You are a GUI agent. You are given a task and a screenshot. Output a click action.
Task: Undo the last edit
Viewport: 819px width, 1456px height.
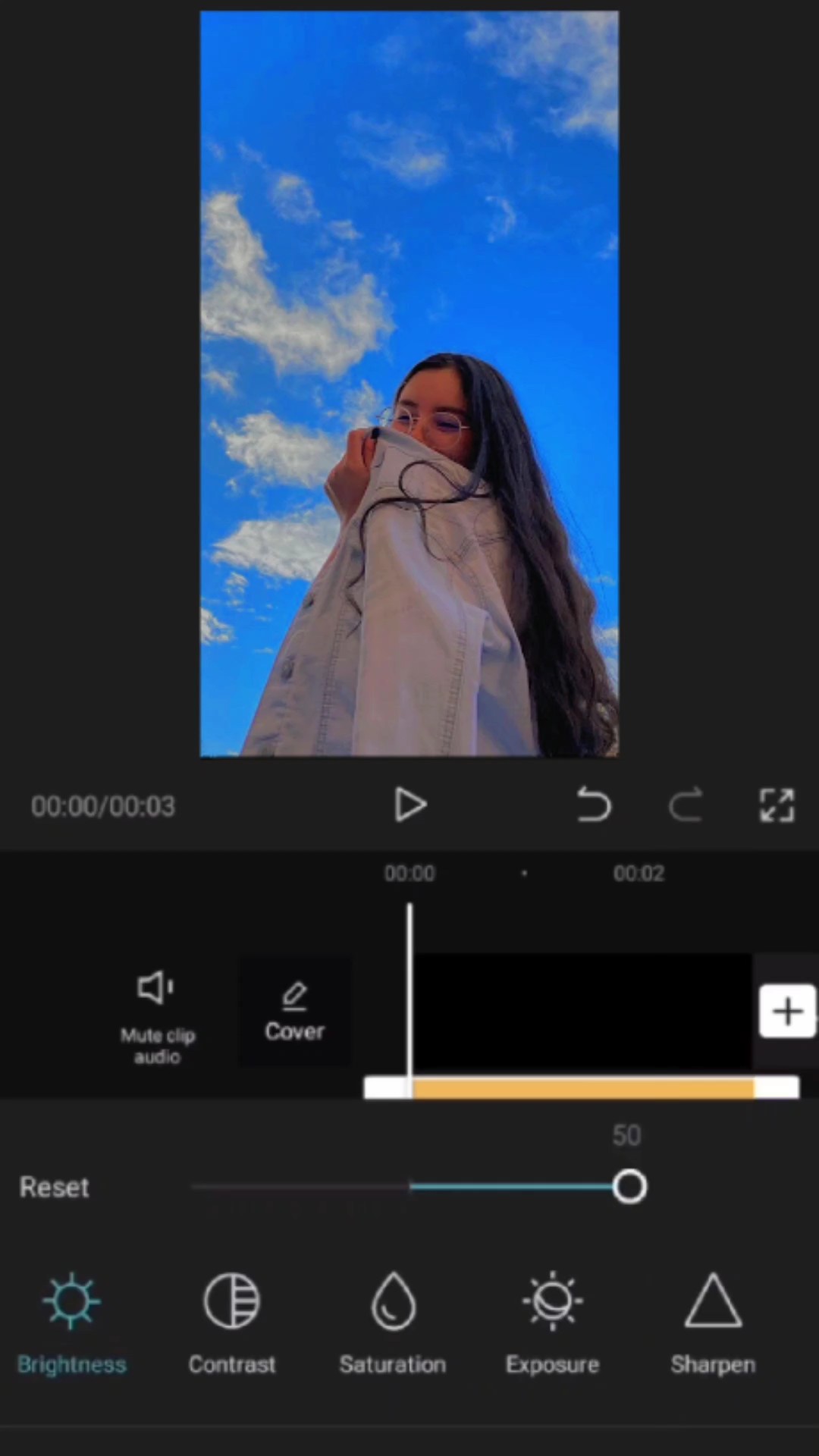point(593,805)
